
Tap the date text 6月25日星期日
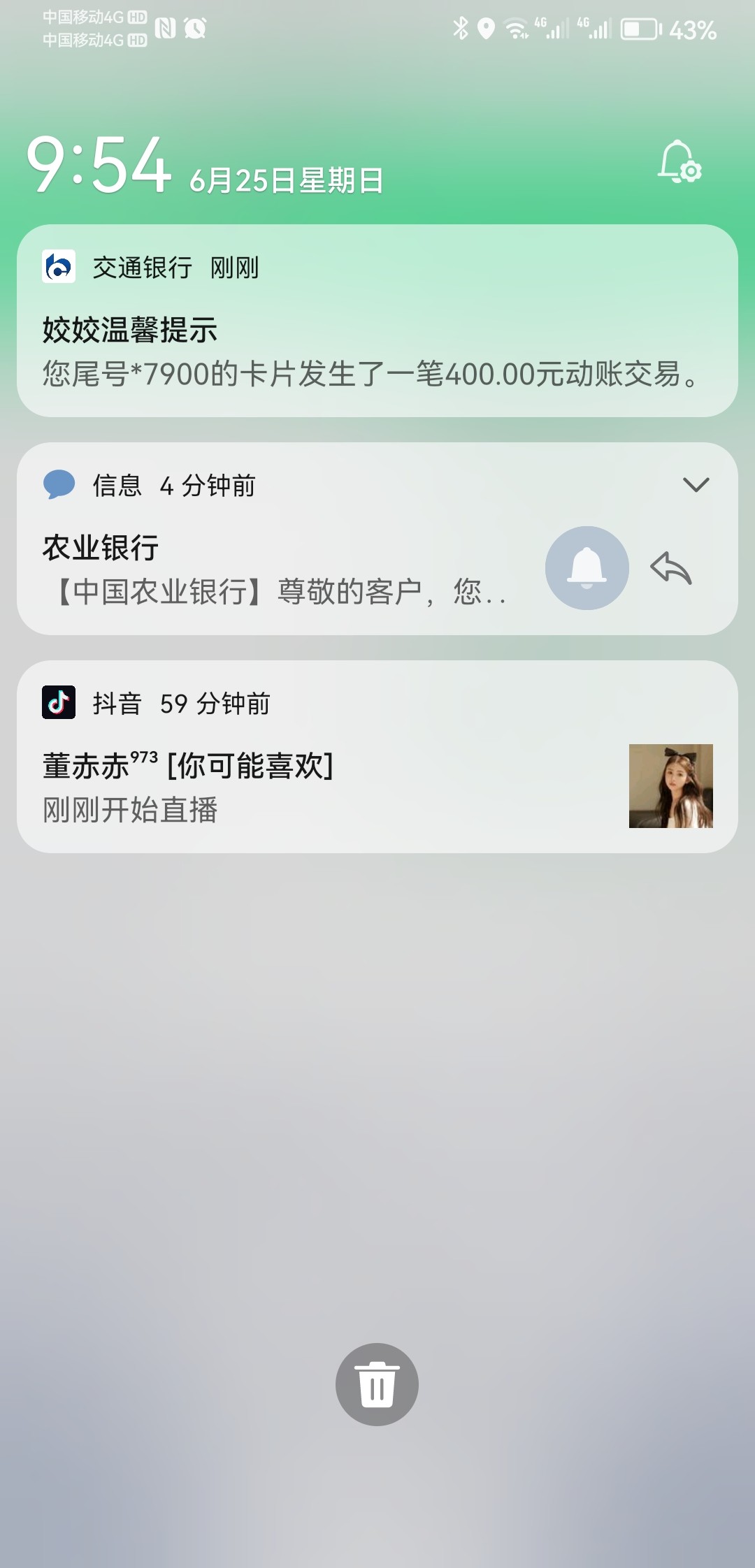(x=287, y=180)
